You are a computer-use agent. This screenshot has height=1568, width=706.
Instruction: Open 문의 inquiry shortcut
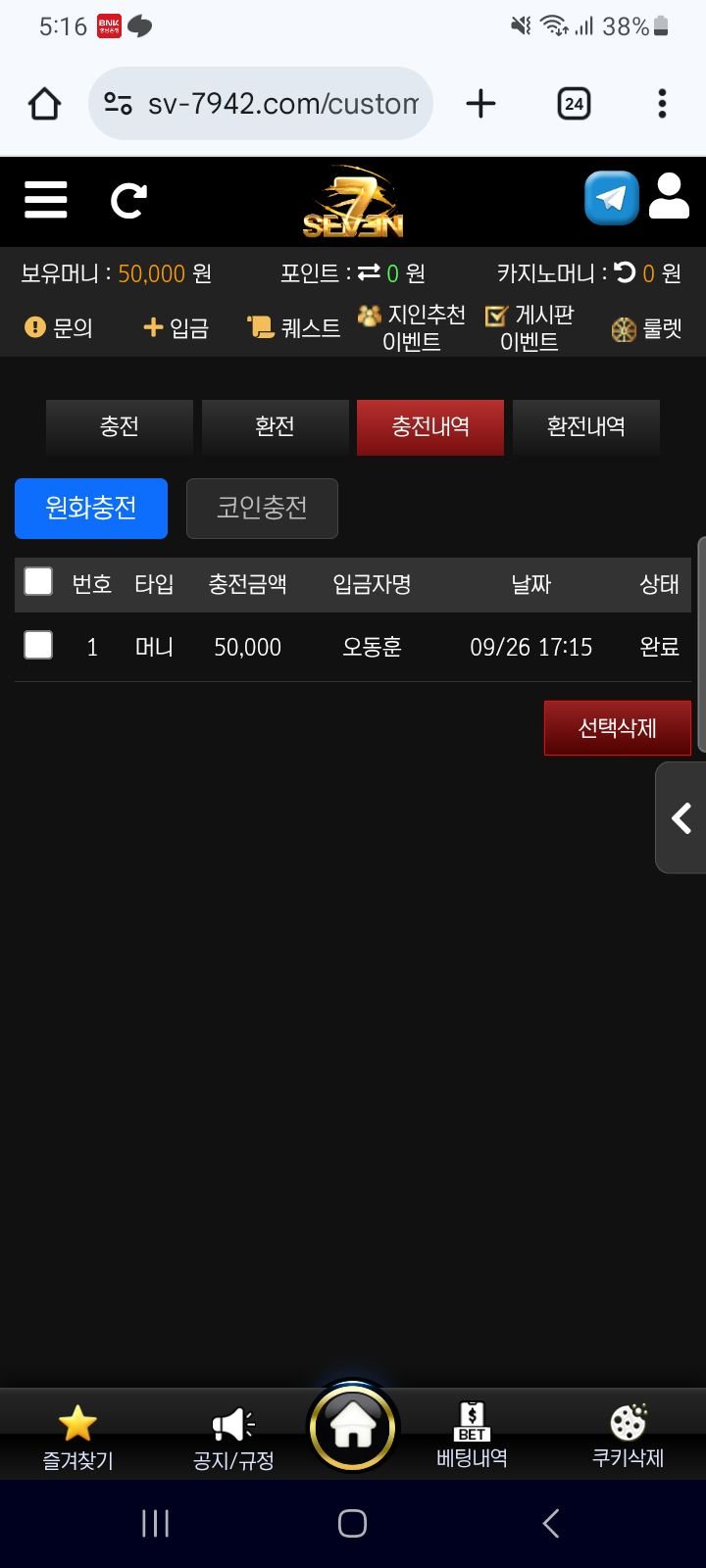59,328
